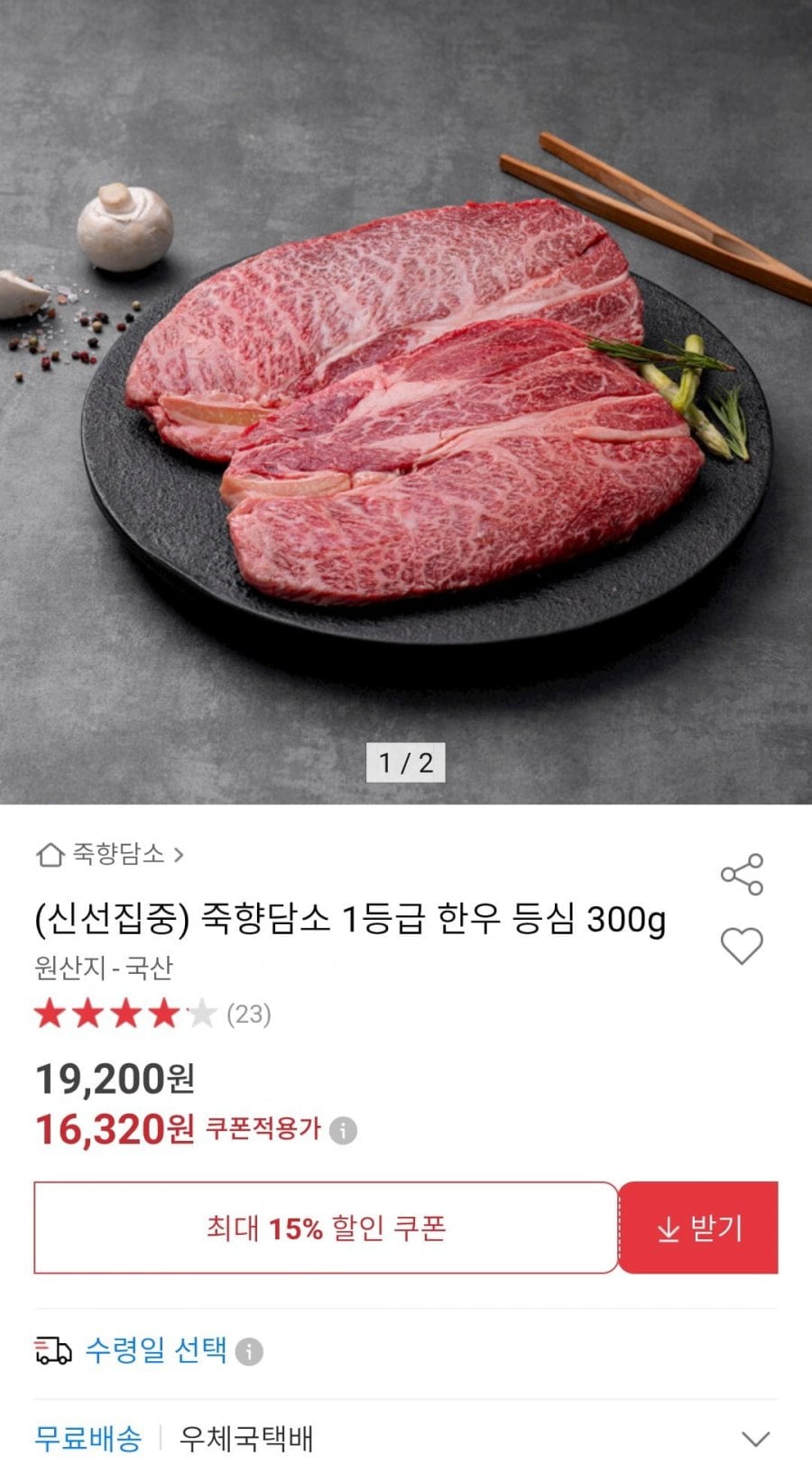Image resolution: width=812 pixels, height=1474 pixels.
Task: View the 최대 15% 할인 쿠폰 details
Action: coord(326,1228)
